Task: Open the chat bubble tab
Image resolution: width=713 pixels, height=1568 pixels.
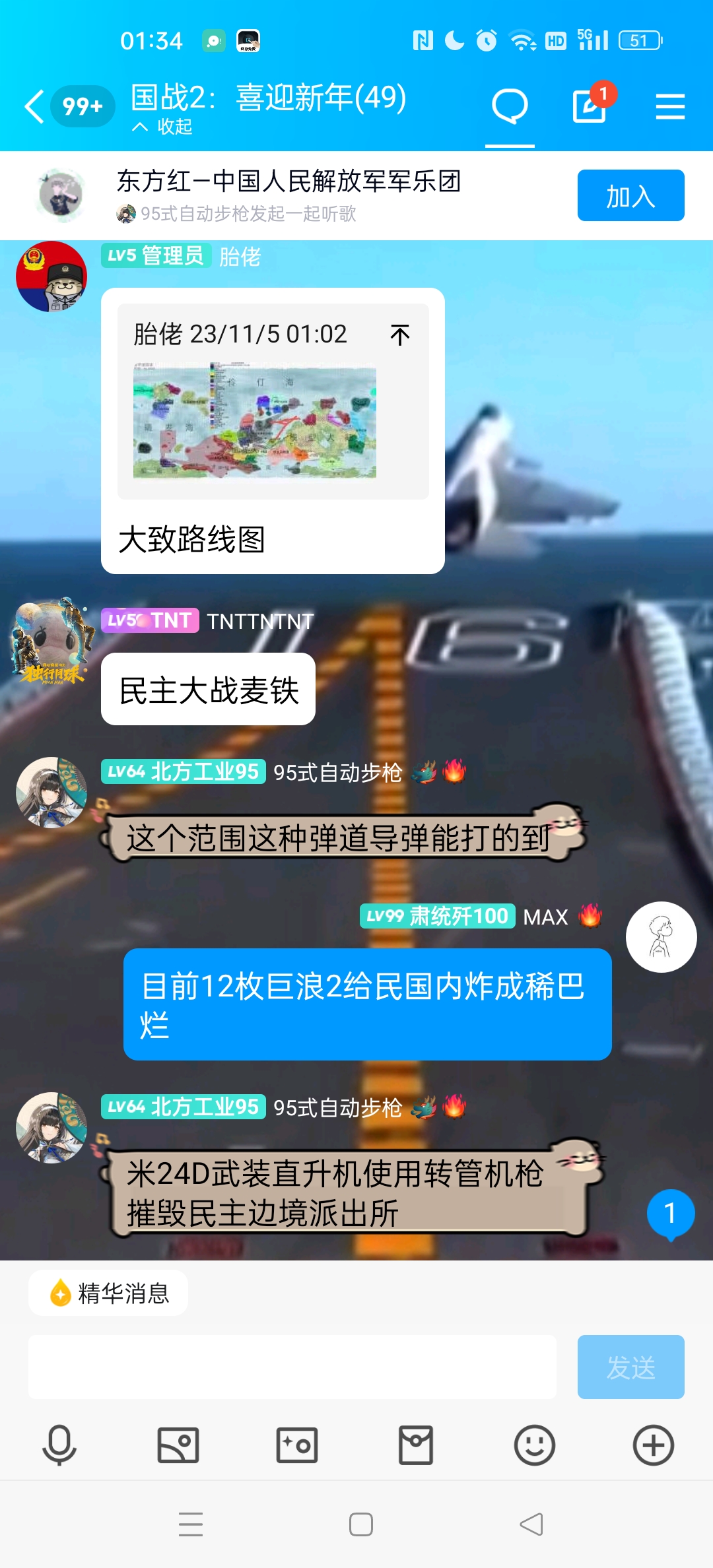Action: coord(510,106)
